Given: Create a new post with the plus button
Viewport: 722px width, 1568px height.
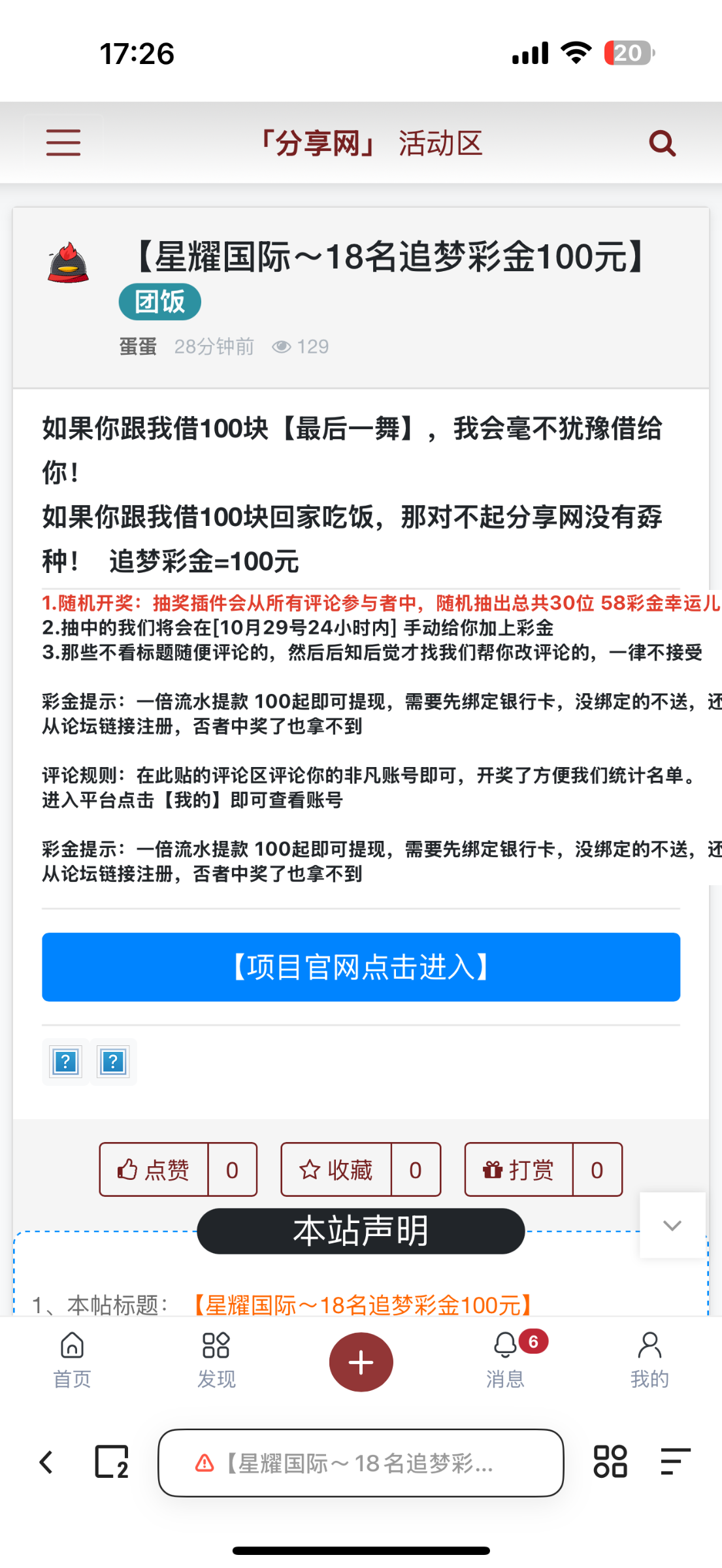Looking at the screenshot, I should (x=361, y=1362).
